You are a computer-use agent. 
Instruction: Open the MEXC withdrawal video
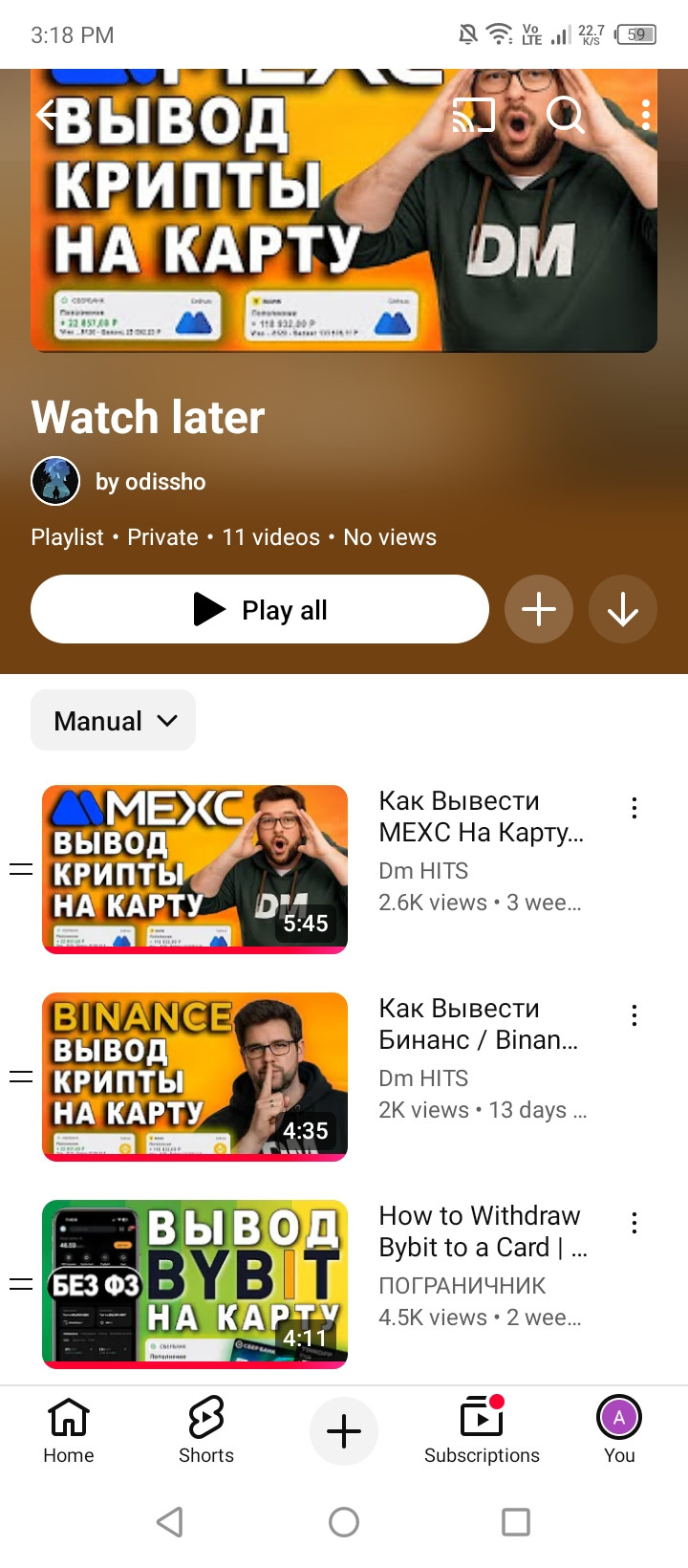[x=195, y=869]
